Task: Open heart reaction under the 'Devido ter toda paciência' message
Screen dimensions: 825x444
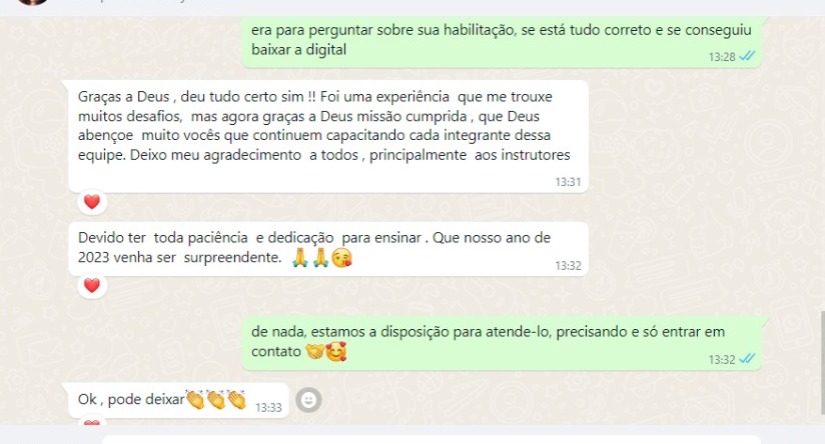Action: 92,285
